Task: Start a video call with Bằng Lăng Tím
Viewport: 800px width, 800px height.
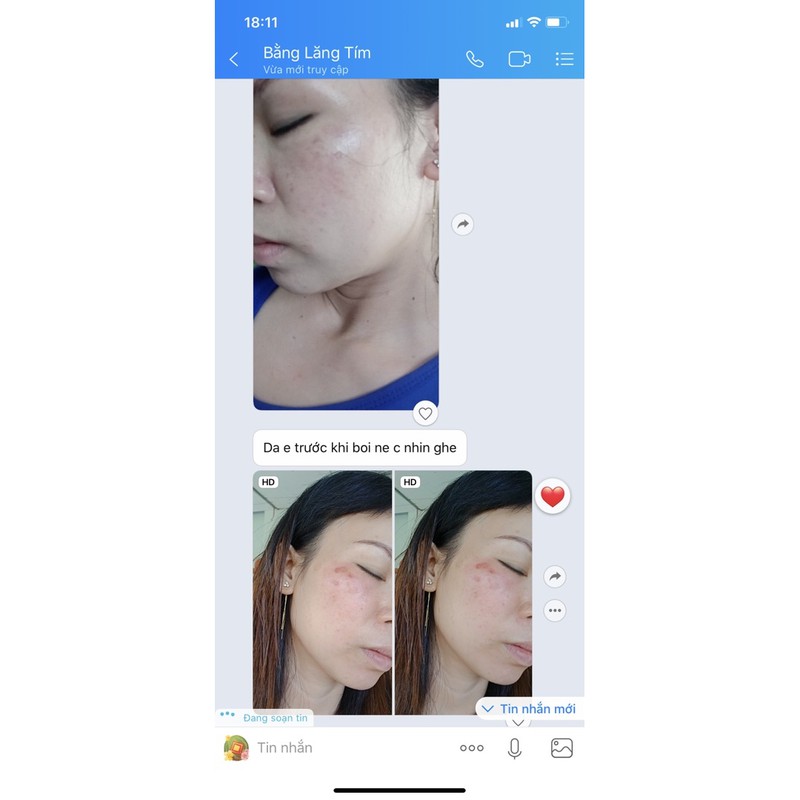Action: tap(519, 60)
